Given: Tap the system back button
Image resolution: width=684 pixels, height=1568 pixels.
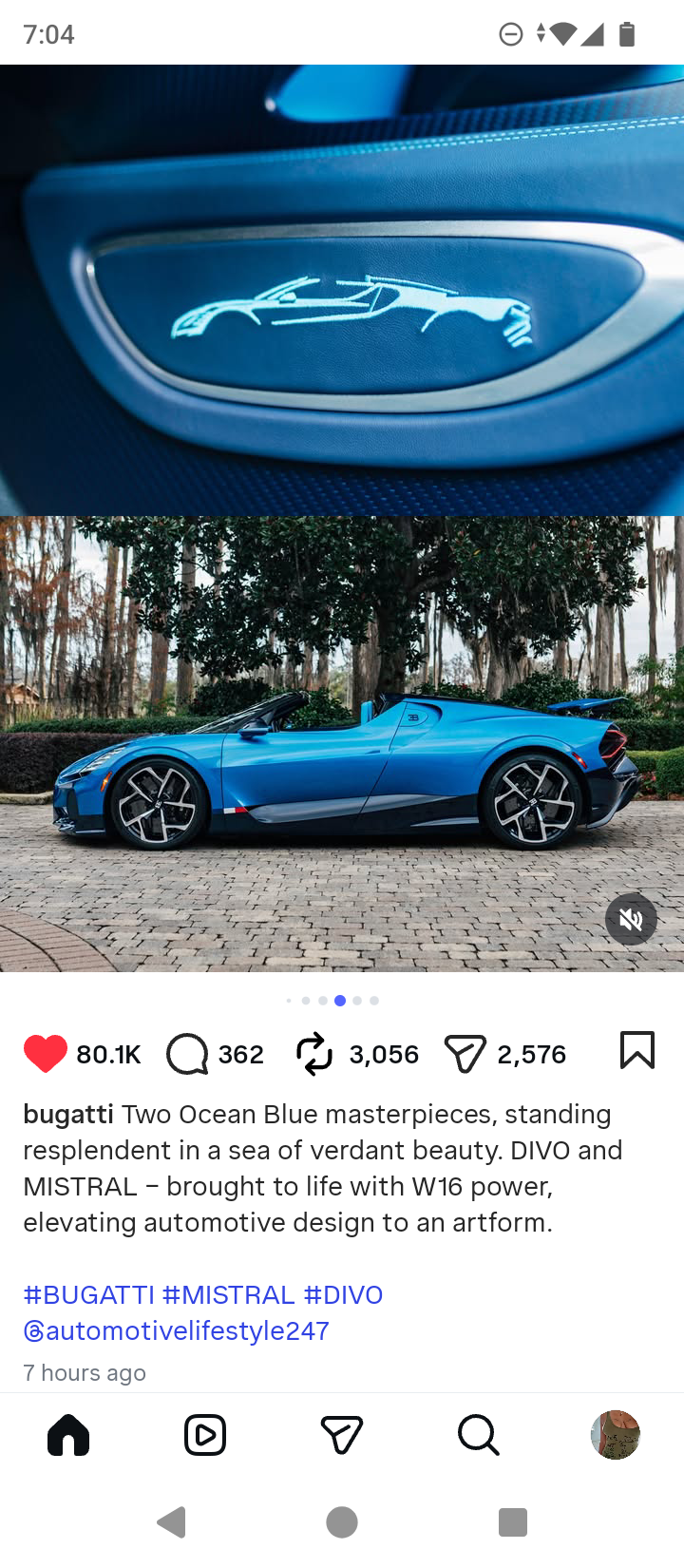Looking at the screenshot, I should point(172,1522).
